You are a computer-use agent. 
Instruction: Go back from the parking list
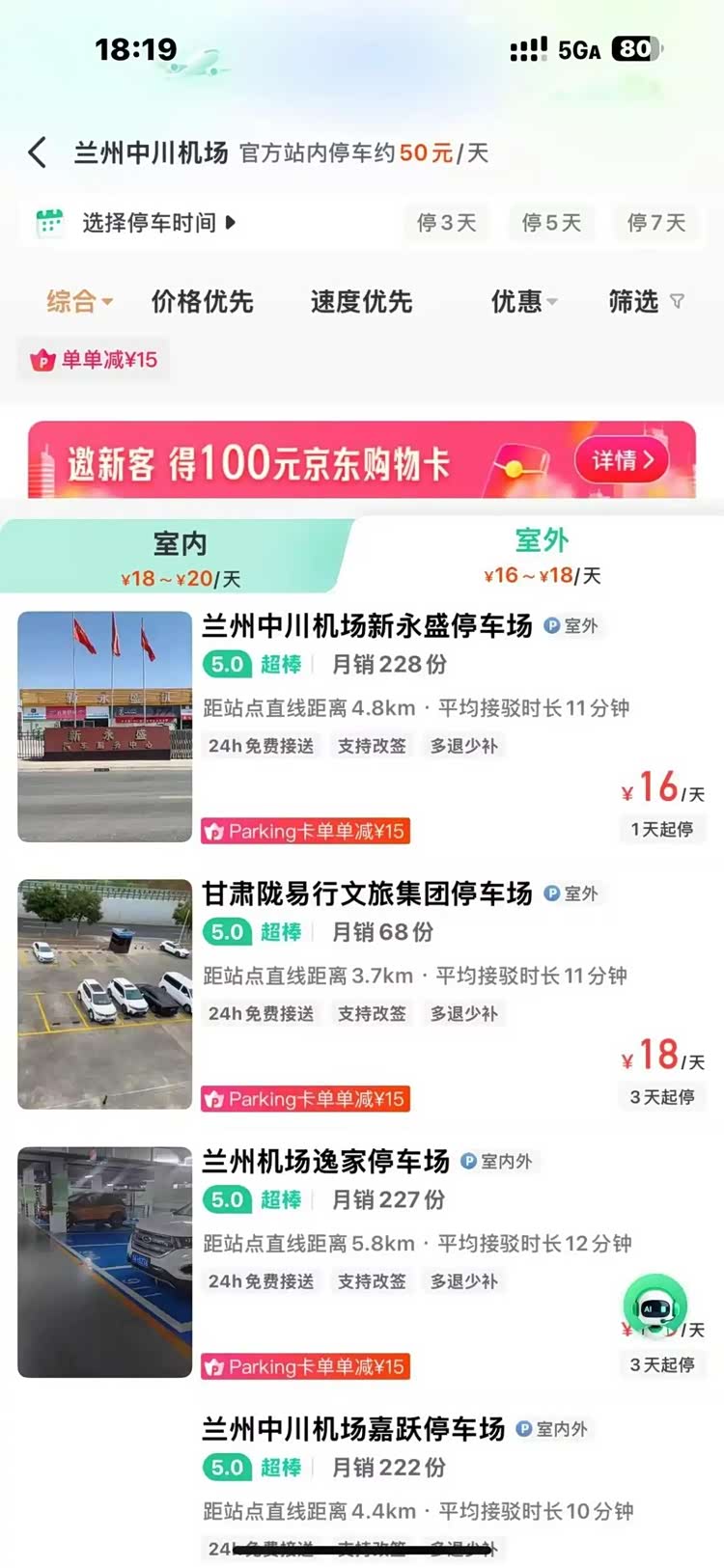(37, 152)
